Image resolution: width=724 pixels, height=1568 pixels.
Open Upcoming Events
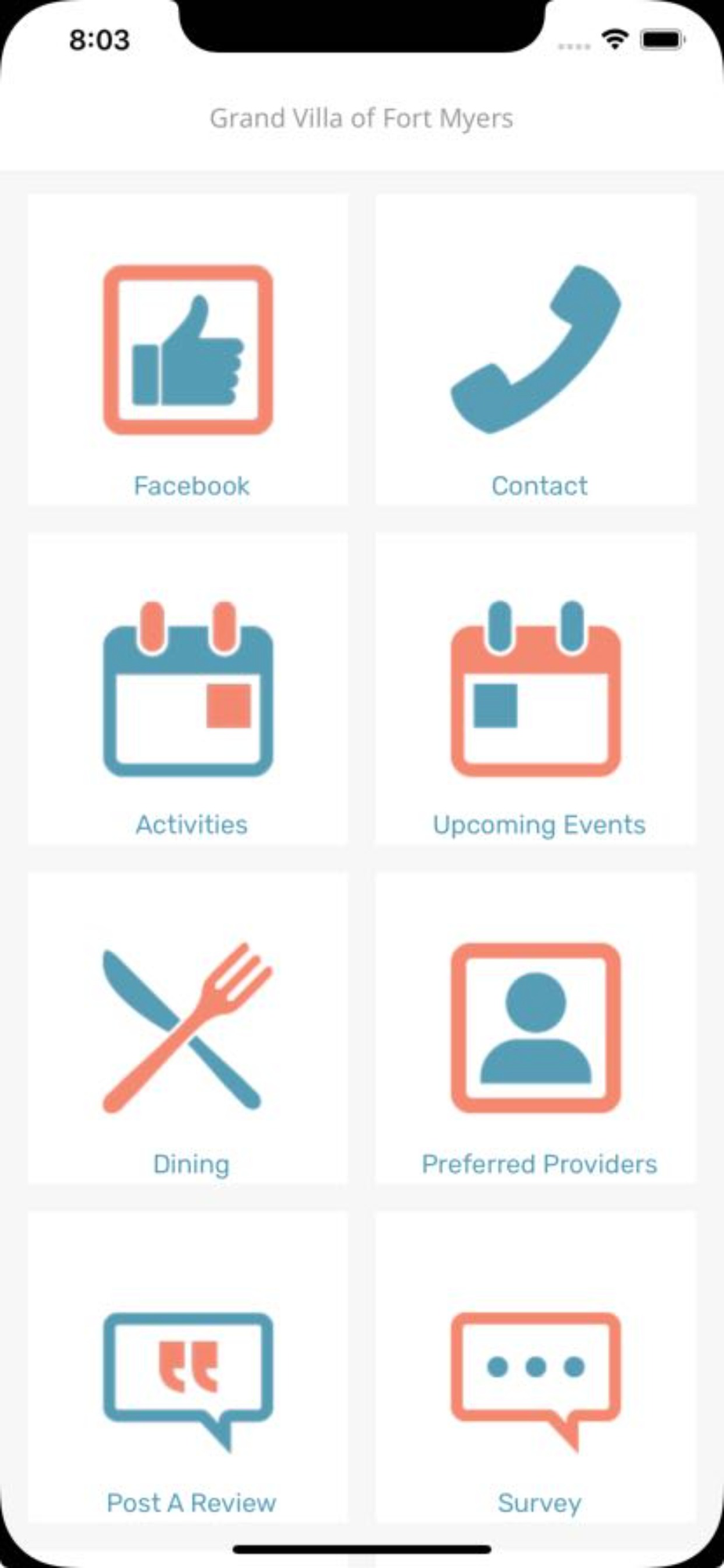tap(535, 688)
